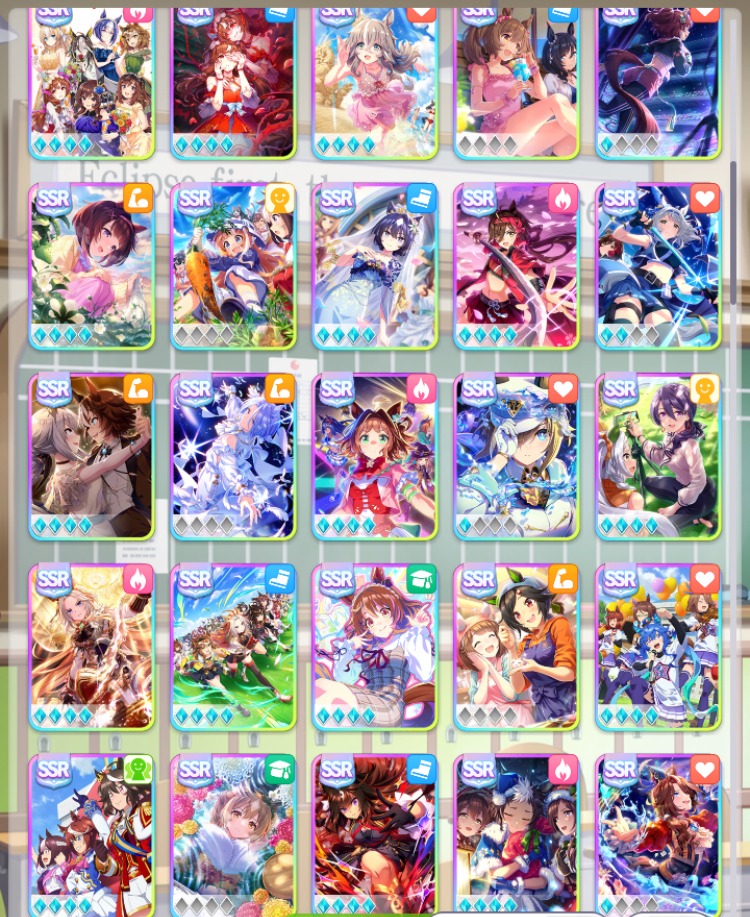
Task: Select the girl wearing white captain cap card
Action: click(x=516, y=457)
